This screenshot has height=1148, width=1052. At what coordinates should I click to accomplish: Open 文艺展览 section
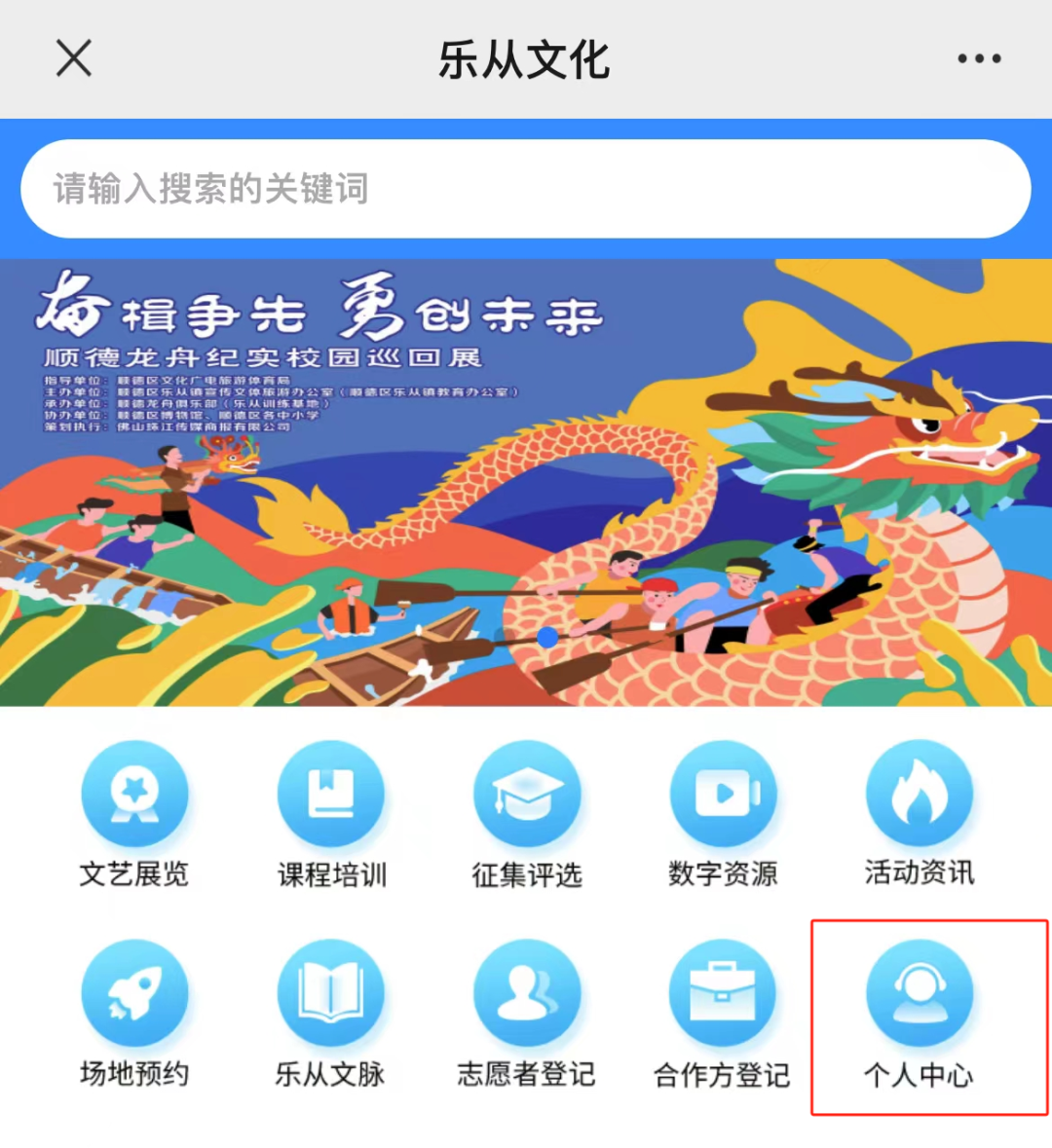(134, 815)
